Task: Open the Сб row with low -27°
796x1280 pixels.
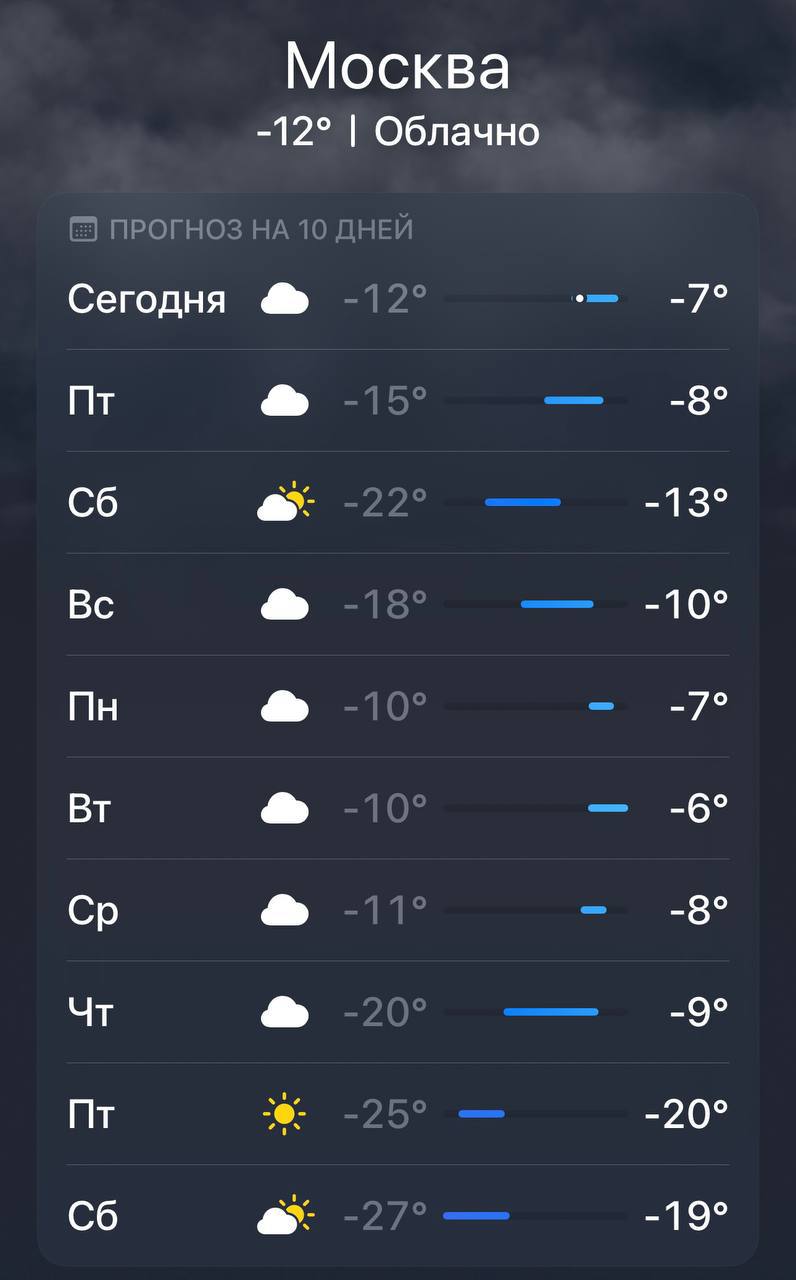Action: coord(397,1216)
